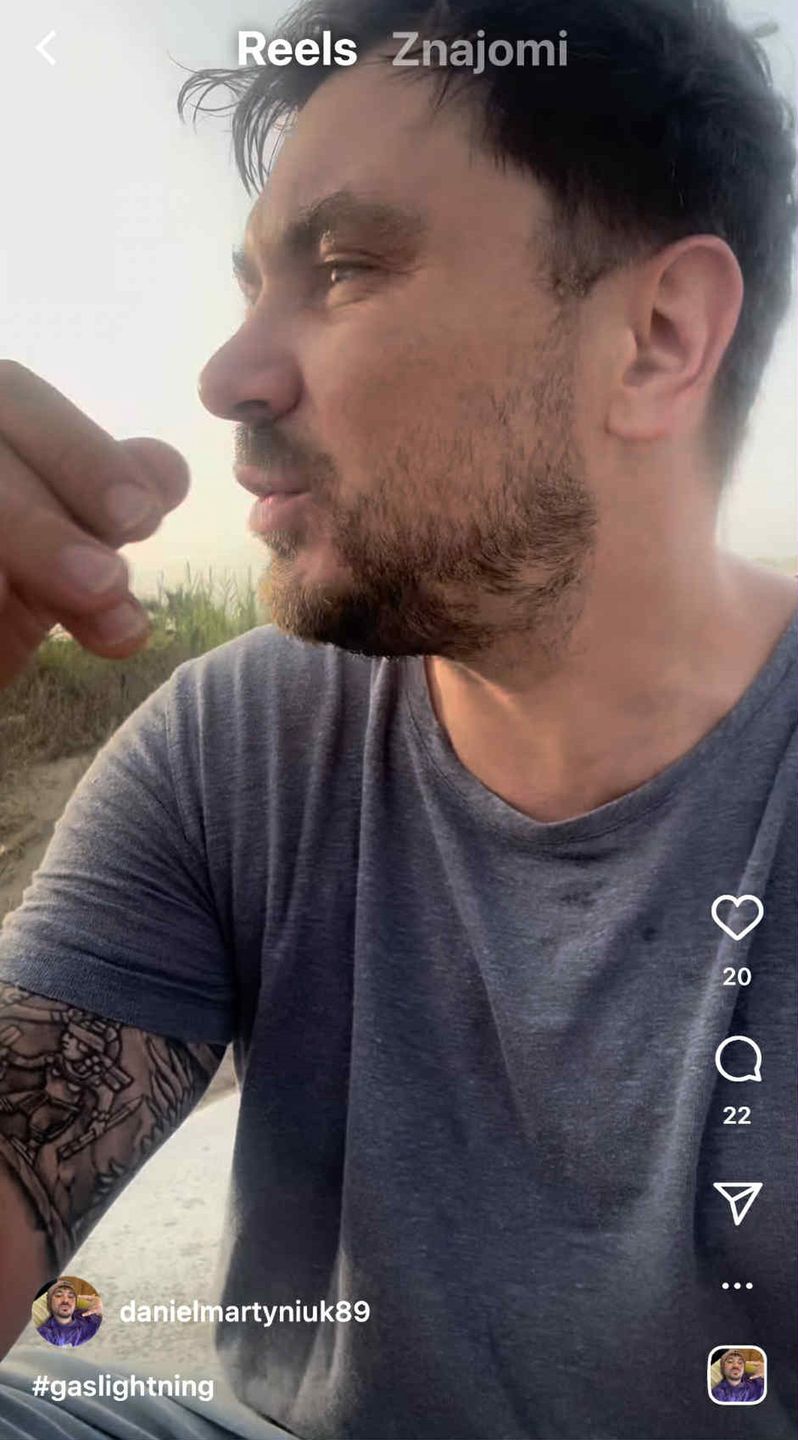Open the reel's audio thumbnail
The height and width of the screenshot is (1440, 798).
click(x=737, y=1375)
